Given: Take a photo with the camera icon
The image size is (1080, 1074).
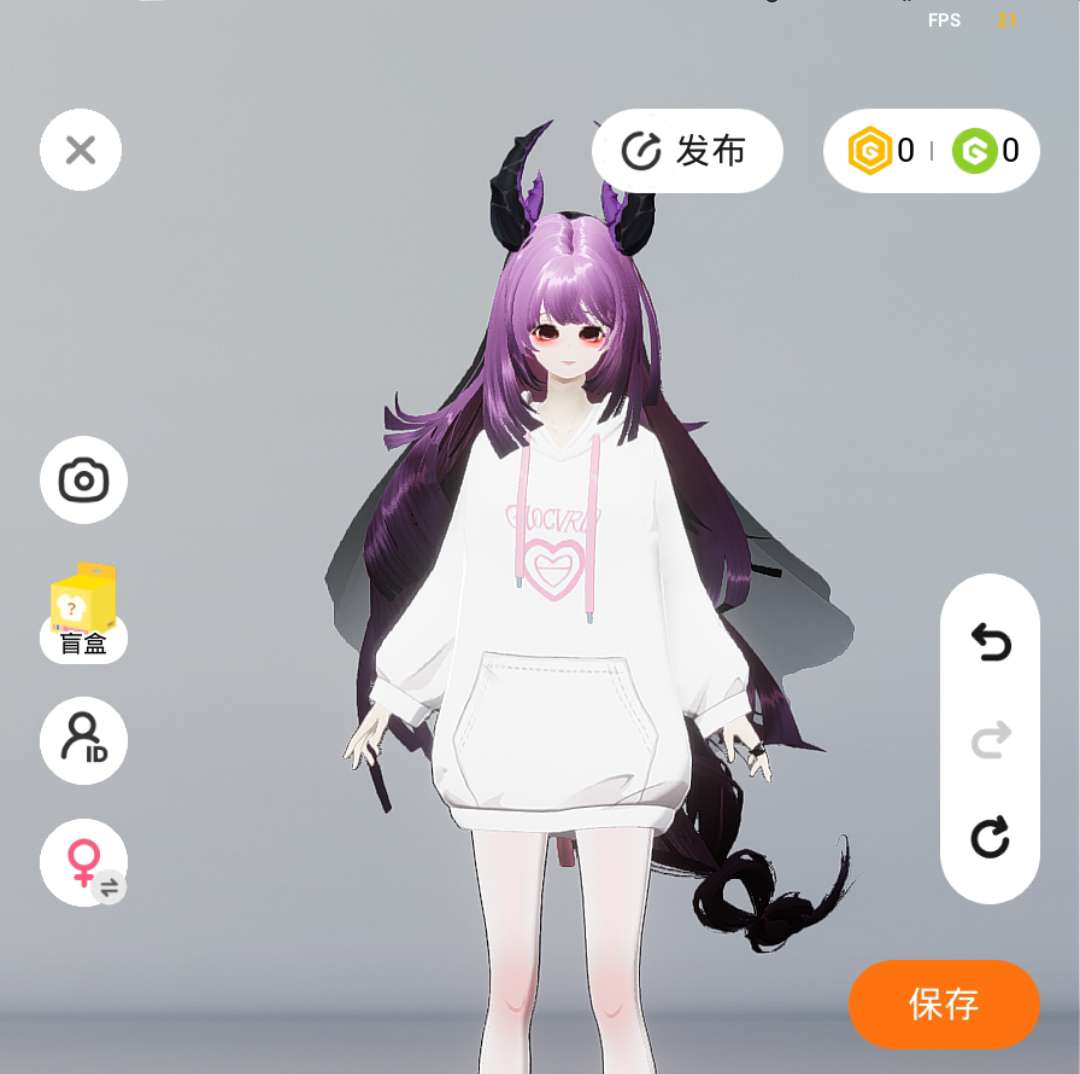Looking at the screenshot, I should click(x=83, y=479).
